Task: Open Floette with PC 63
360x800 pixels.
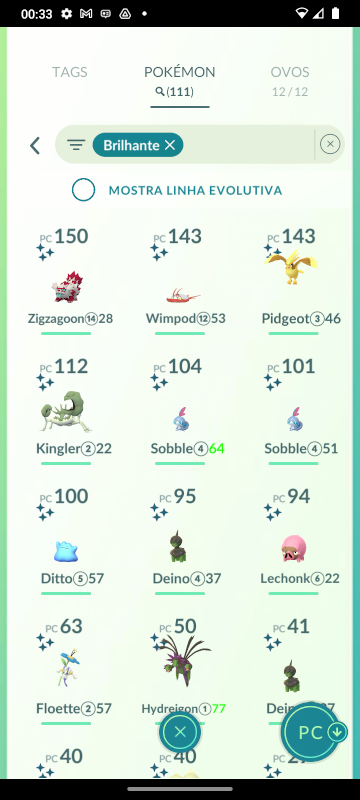Action: [67, 671]
